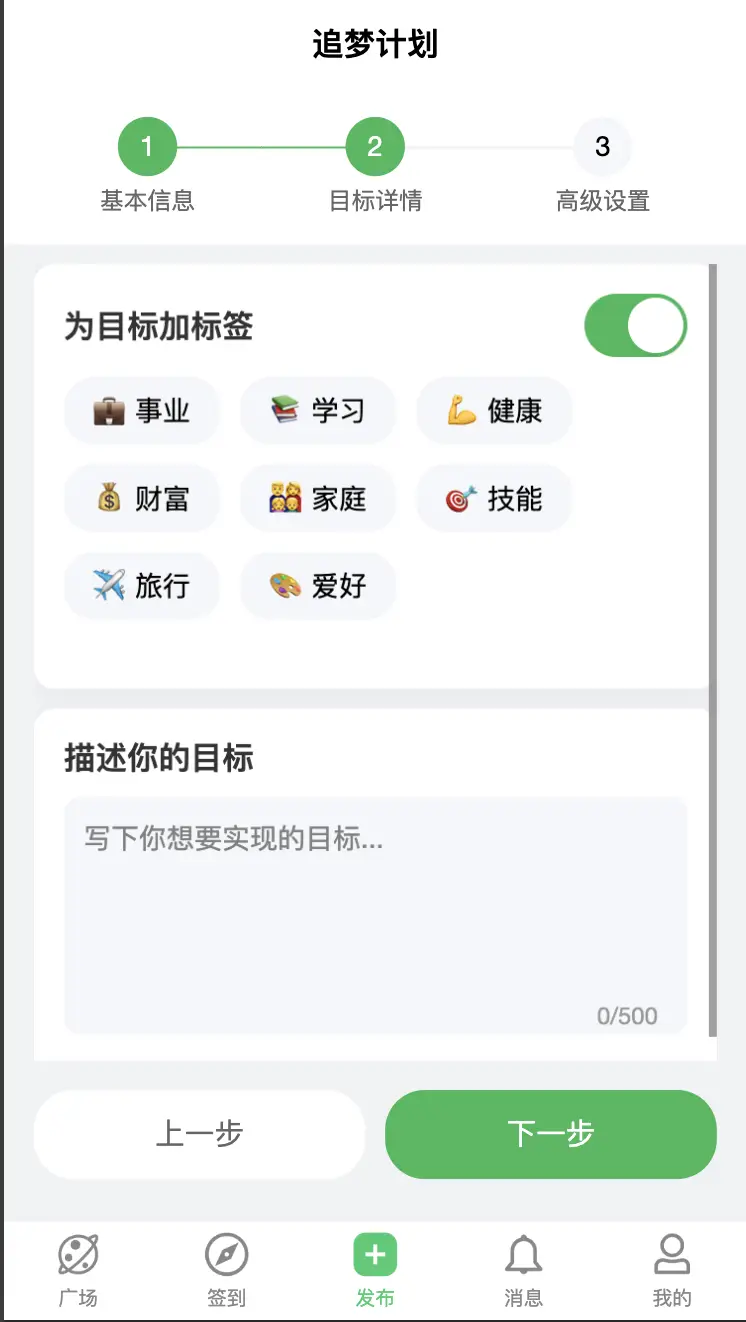Pick the 财富 tag chip
The height and width of the screenshot is (1322, 746).
pos(142,498)
